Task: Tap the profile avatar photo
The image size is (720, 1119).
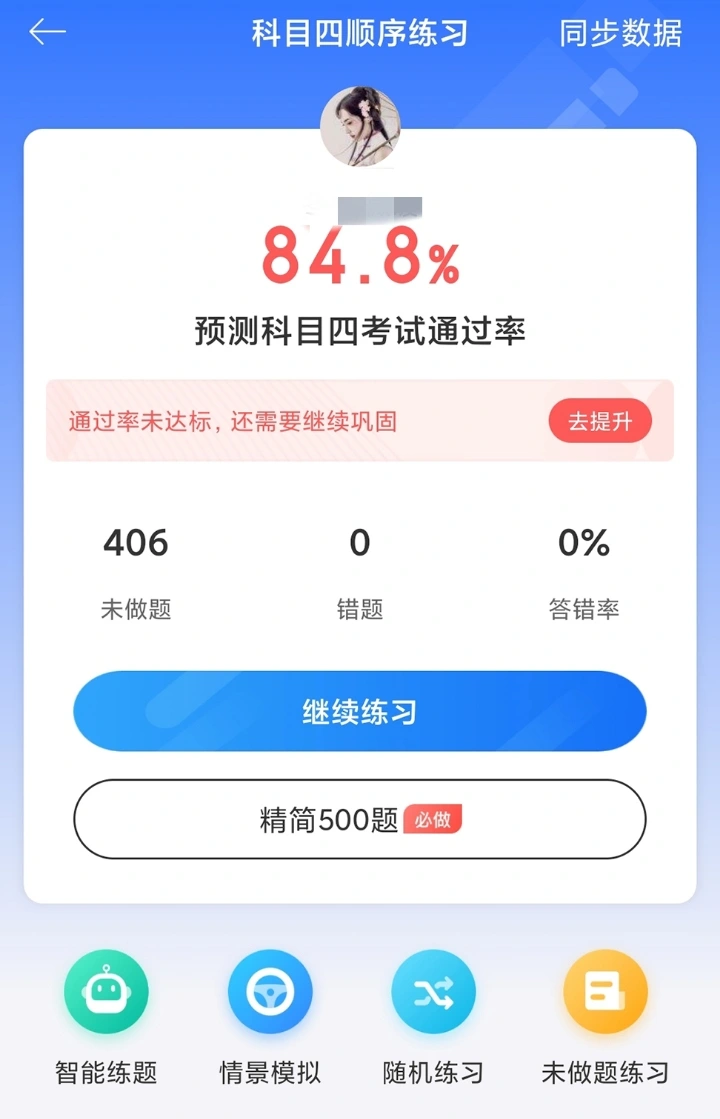Action: pos(360,126)
